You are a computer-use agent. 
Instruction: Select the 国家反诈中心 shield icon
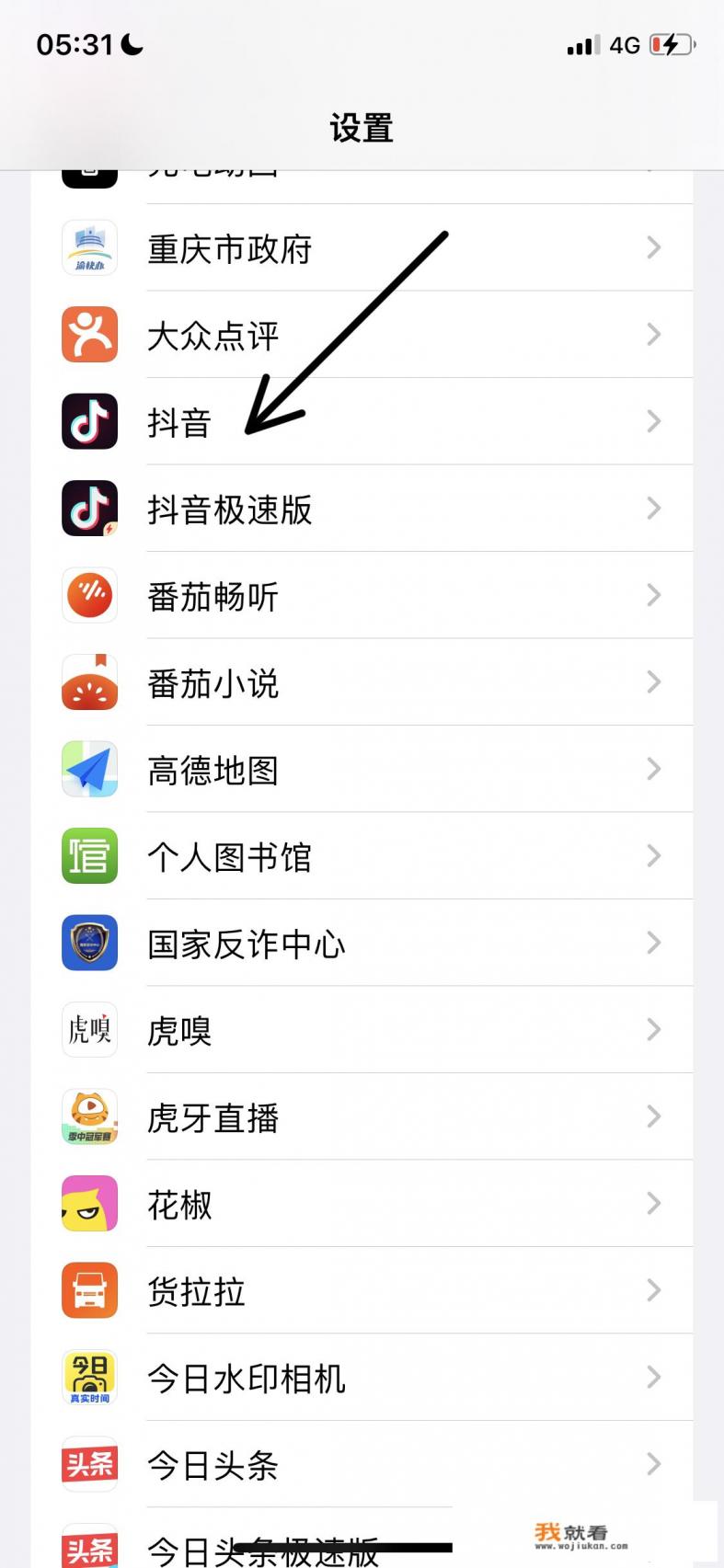[x=88, y=943]
